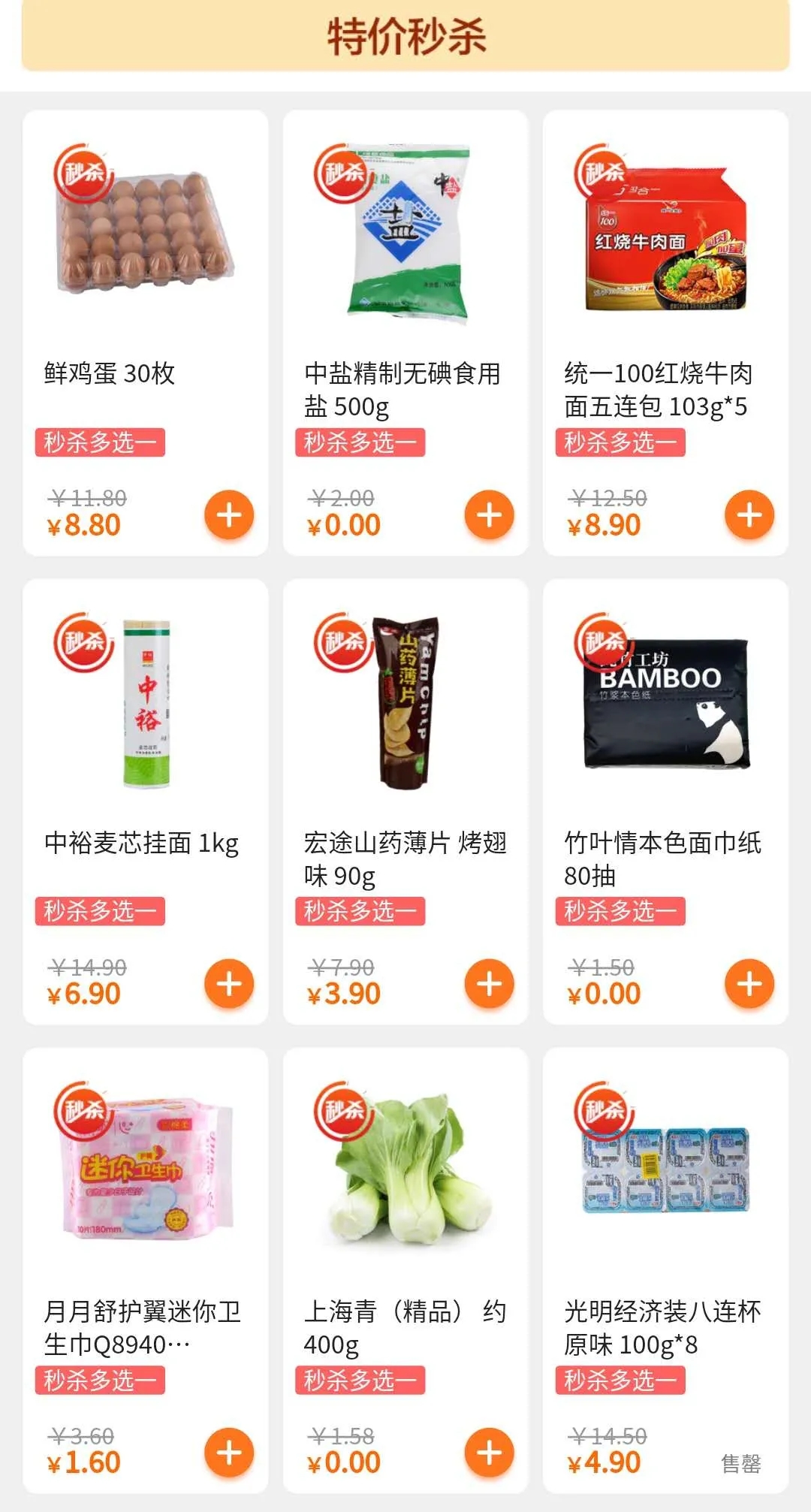Screen dimensions: 811x1512
Task: Add 宏途山药薄片 烤翅味 to cart
Action: (489, 984)
